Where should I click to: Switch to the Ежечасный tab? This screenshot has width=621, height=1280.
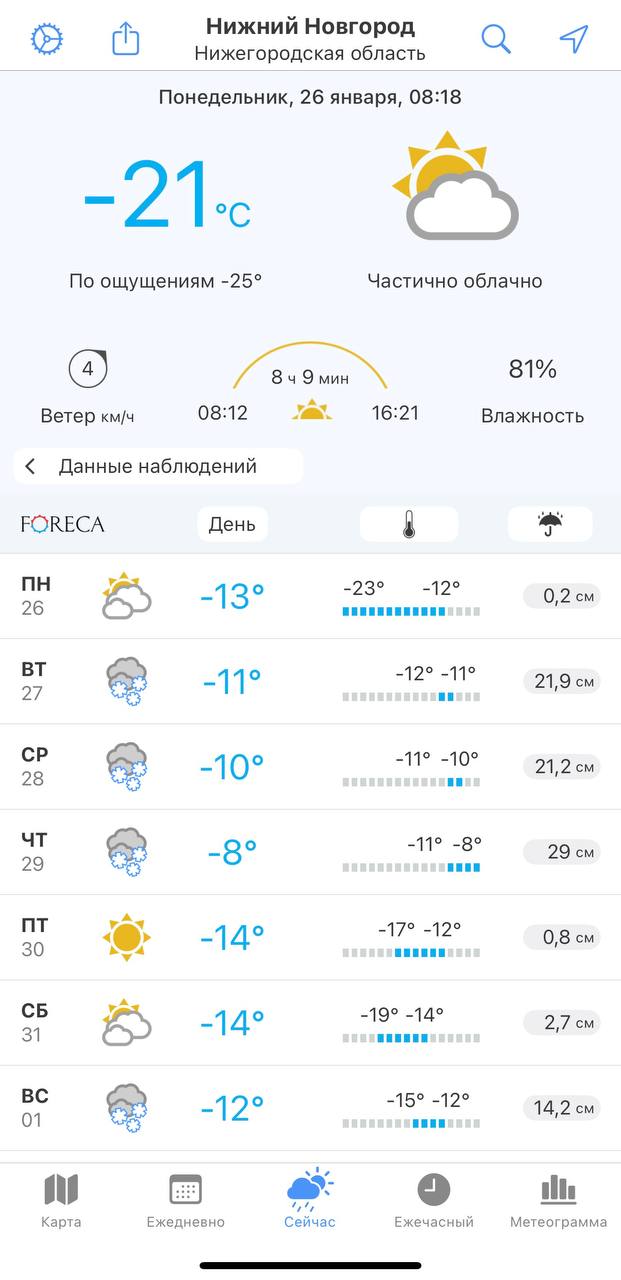point(433,1200)
